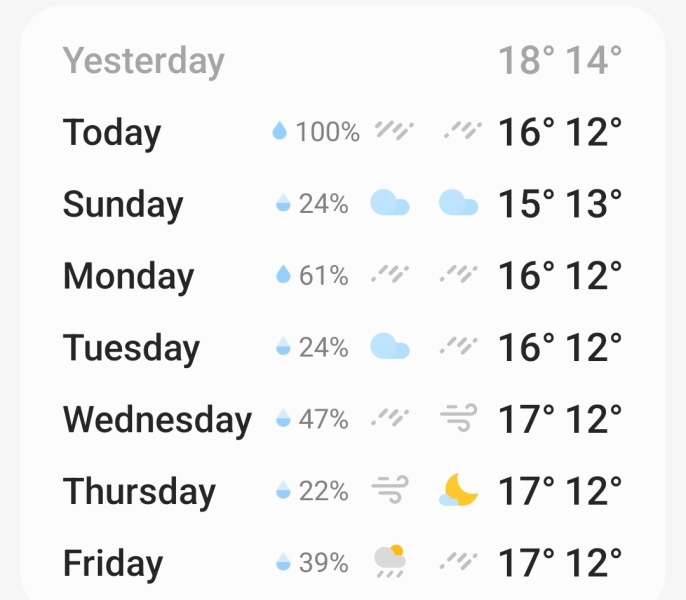The height and width of the screenshot is (600, 686).
Task: Tap the Friday forecast row
Action: (x=342, y=564)
